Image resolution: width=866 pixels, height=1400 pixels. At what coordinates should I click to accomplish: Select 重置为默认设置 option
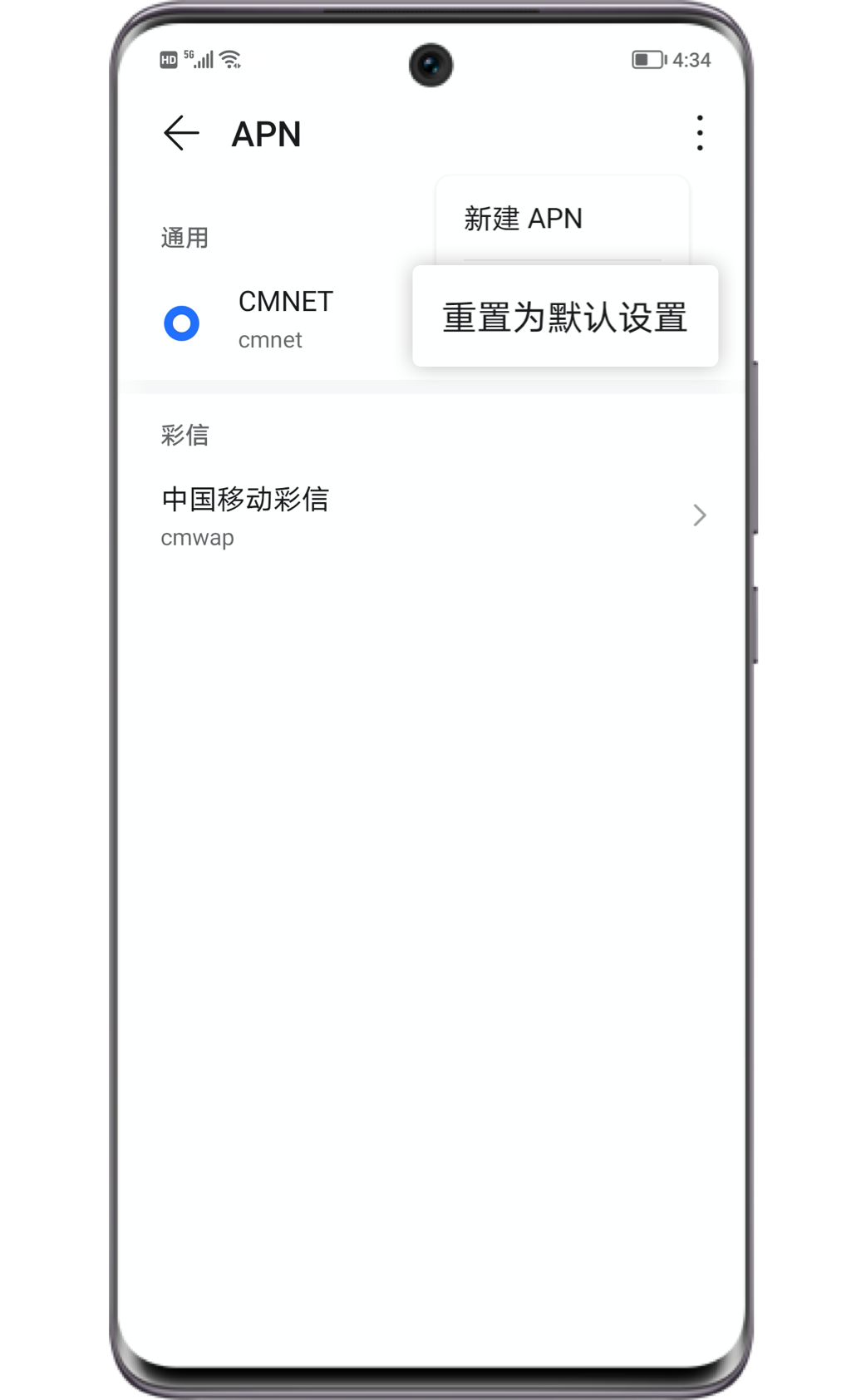pyautogui.click(x=565, y=317)
